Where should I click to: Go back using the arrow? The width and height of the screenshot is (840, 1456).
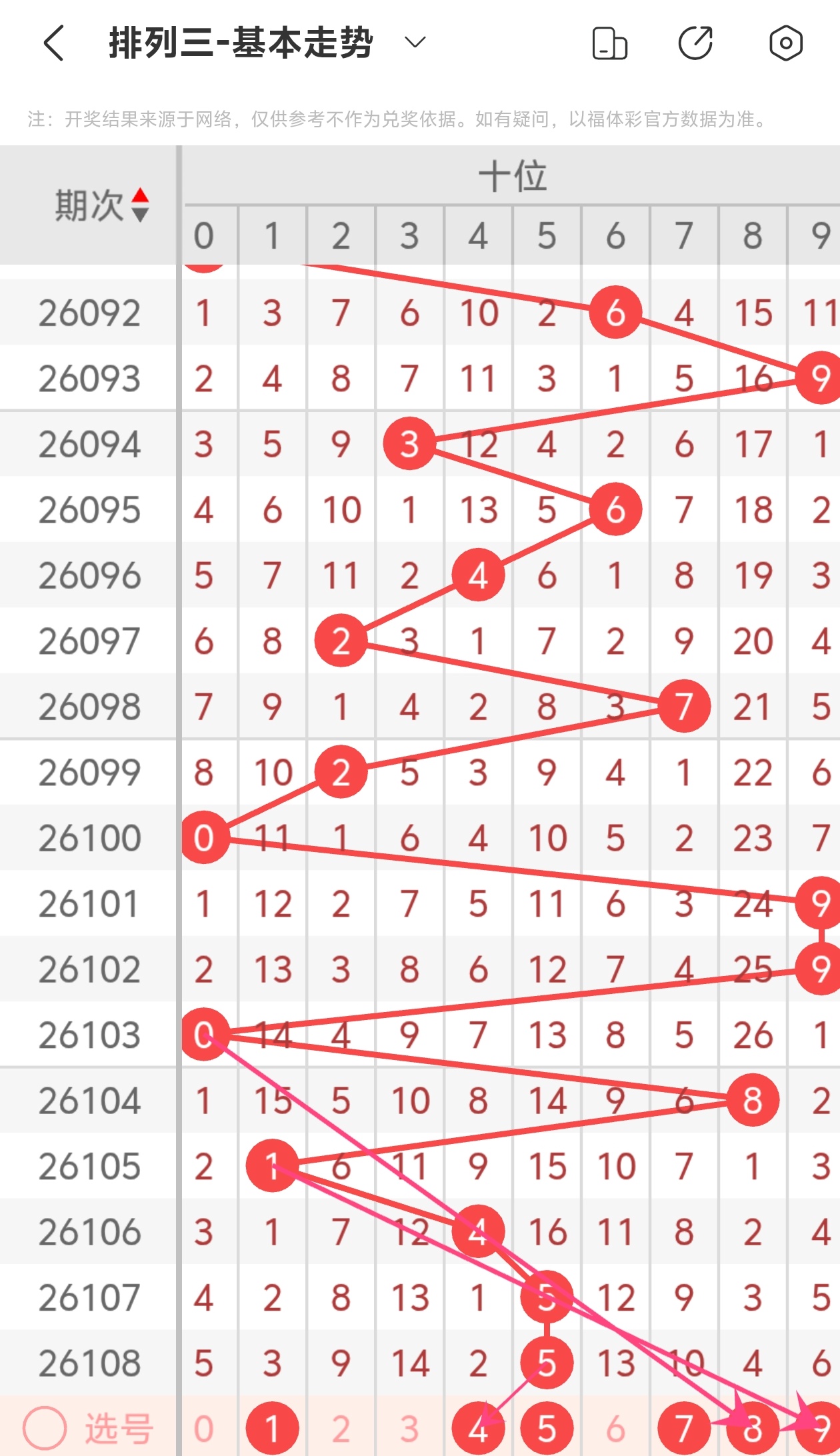[x=54, y=43]
